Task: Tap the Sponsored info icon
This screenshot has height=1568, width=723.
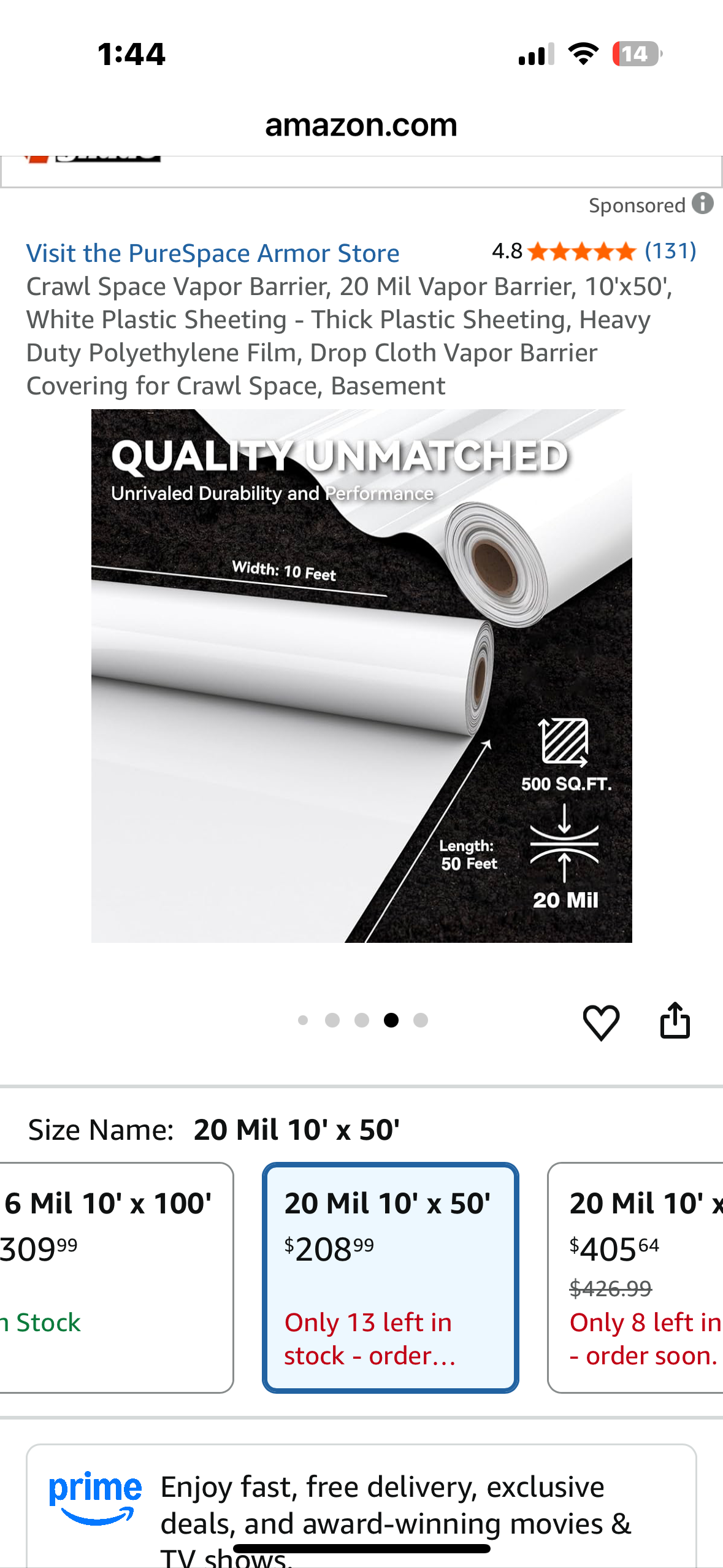Action: 703,203
